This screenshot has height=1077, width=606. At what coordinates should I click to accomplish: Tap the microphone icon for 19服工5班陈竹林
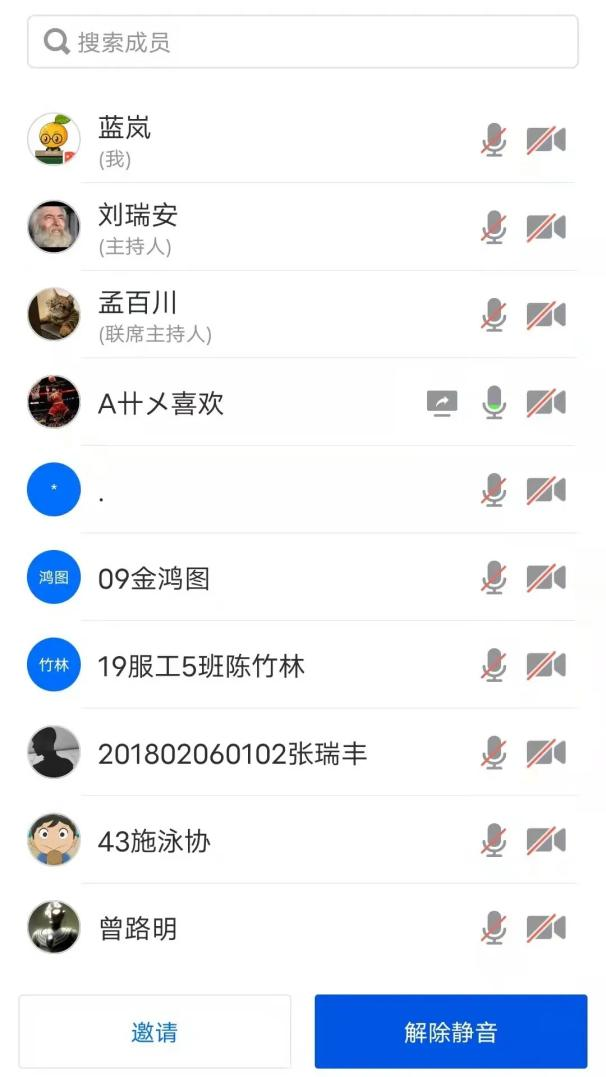coord(493,666)
